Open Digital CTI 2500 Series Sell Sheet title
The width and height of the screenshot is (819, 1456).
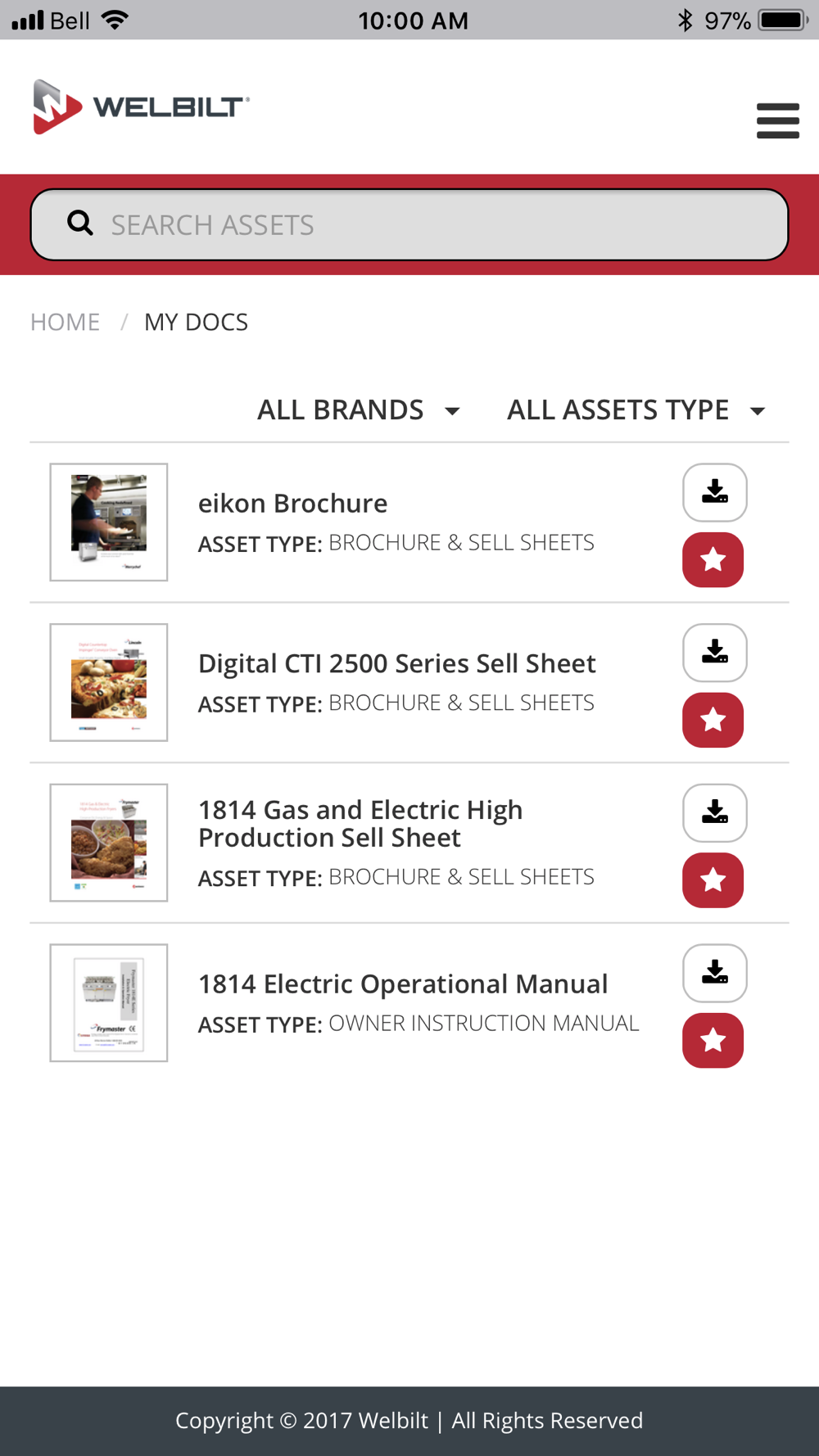coord(396,663)
